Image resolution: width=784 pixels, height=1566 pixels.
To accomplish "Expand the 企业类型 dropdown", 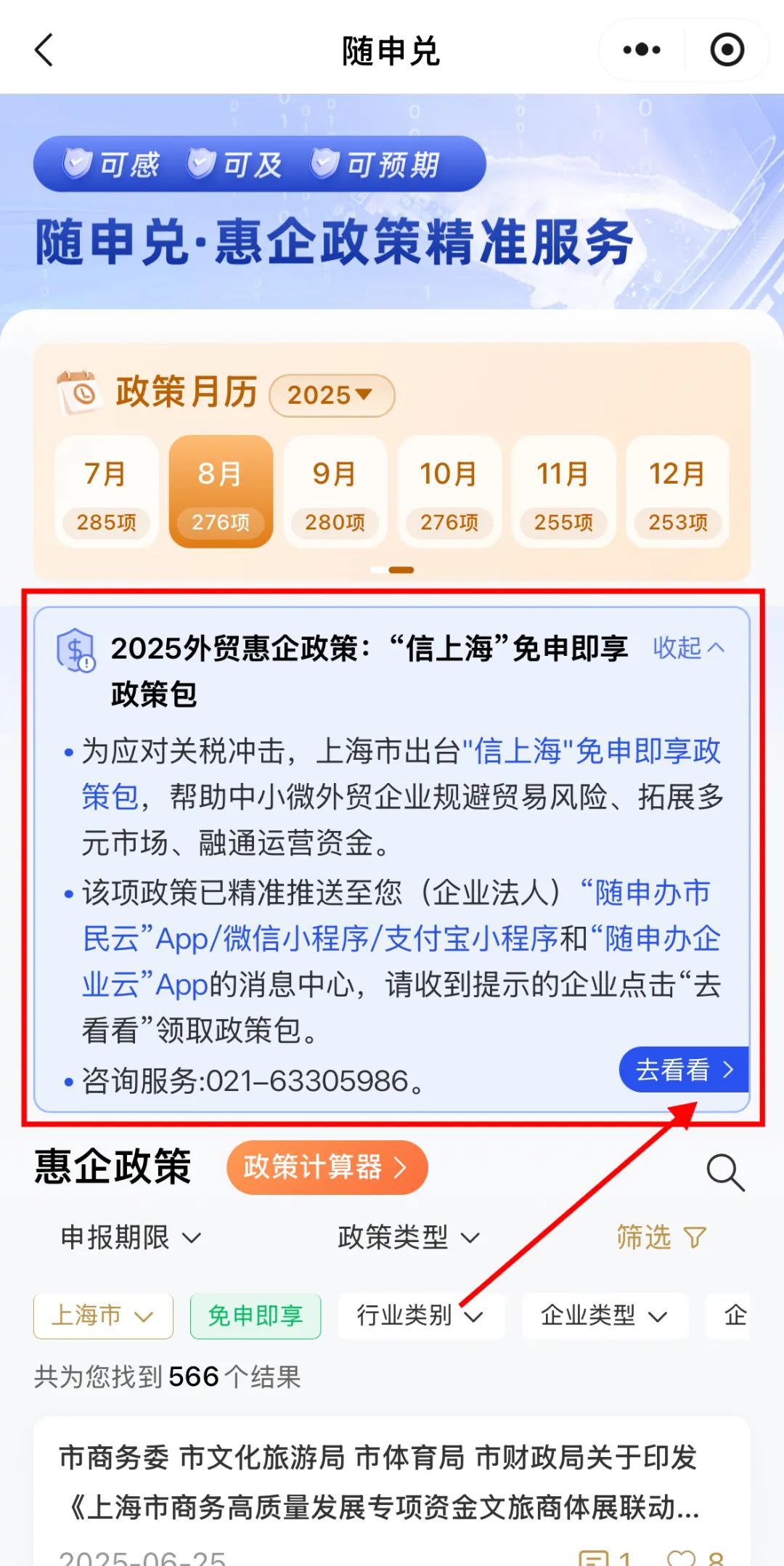I will 604,1315.
